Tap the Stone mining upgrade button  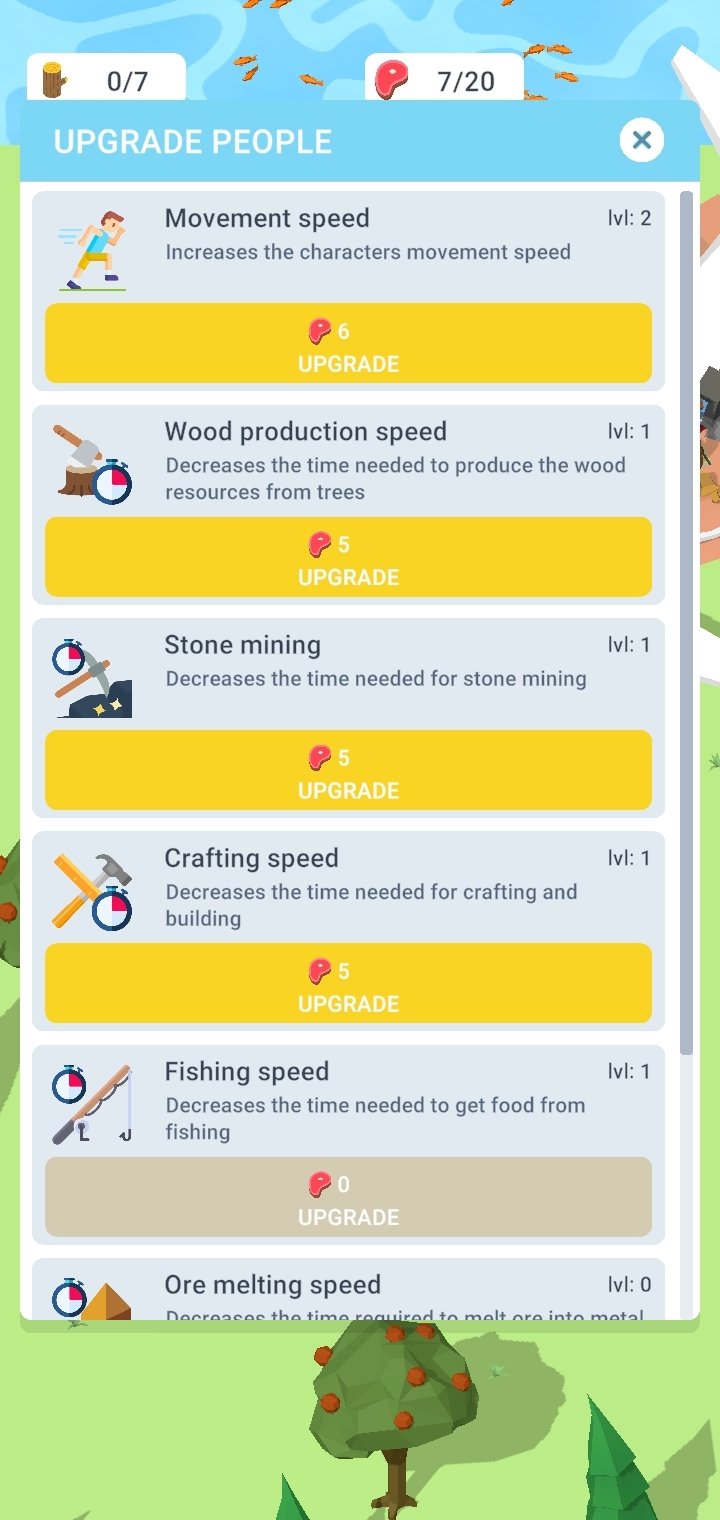point(348,770)
